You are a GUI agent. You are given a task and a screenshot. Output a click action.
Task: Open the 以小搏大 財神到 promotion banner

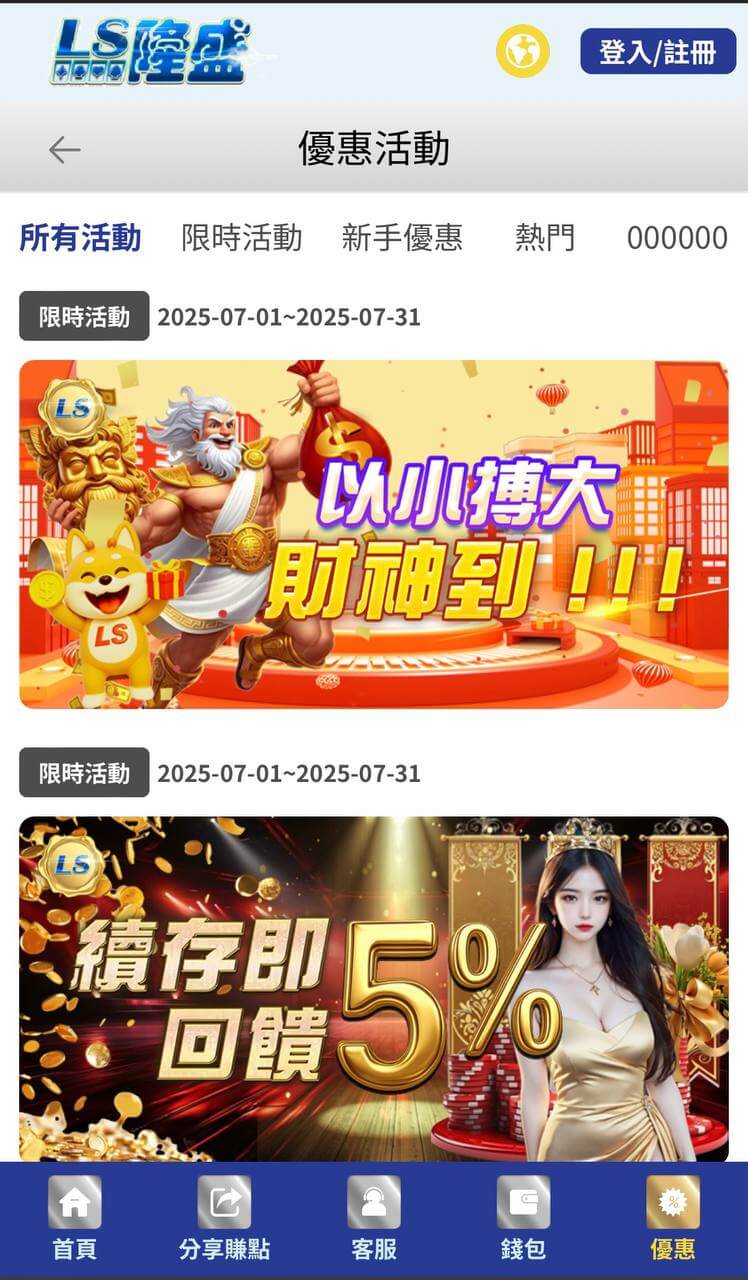pyautogui.click(x=374, y=534)
